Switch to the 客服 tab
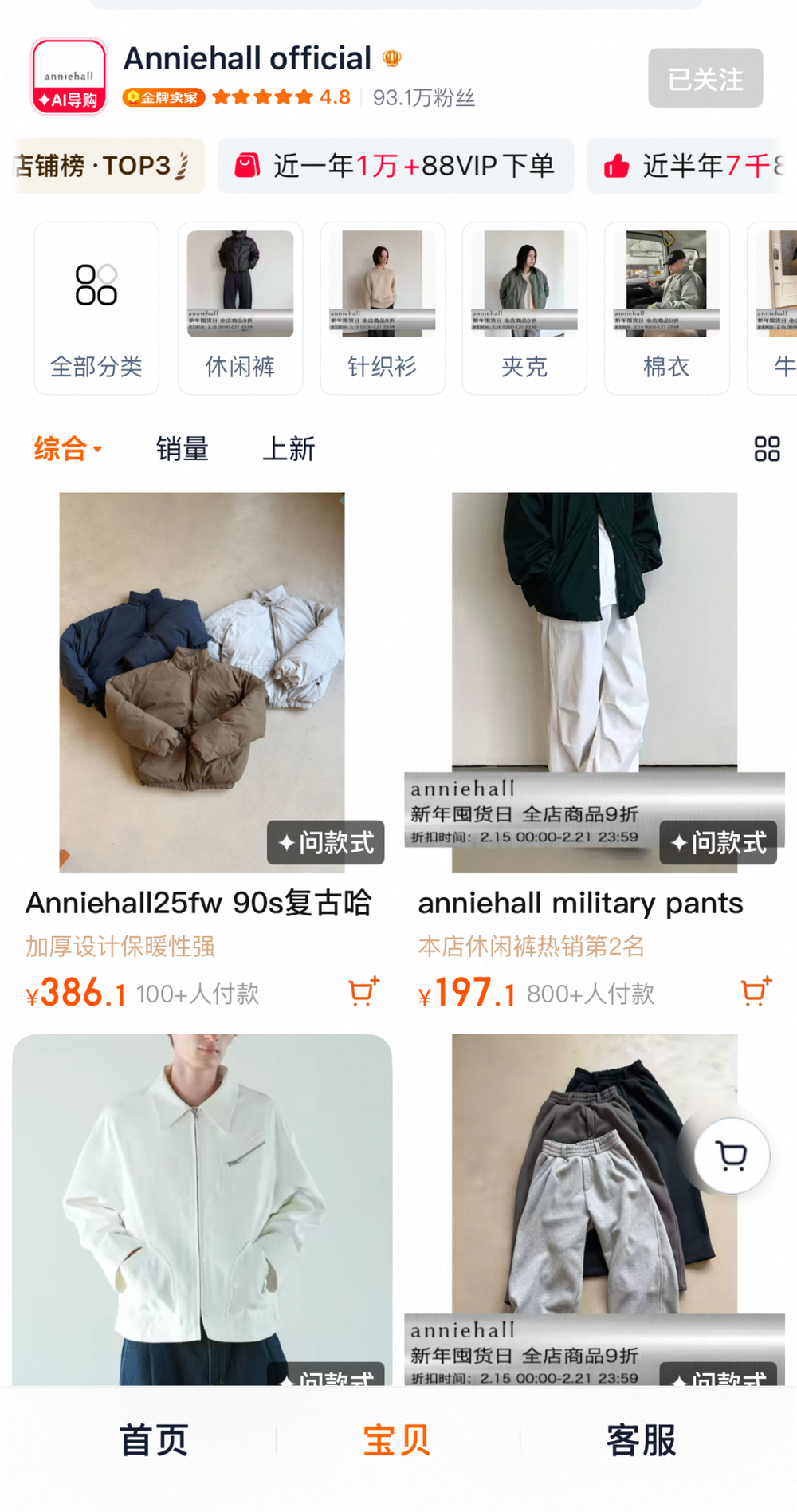 641,1440
